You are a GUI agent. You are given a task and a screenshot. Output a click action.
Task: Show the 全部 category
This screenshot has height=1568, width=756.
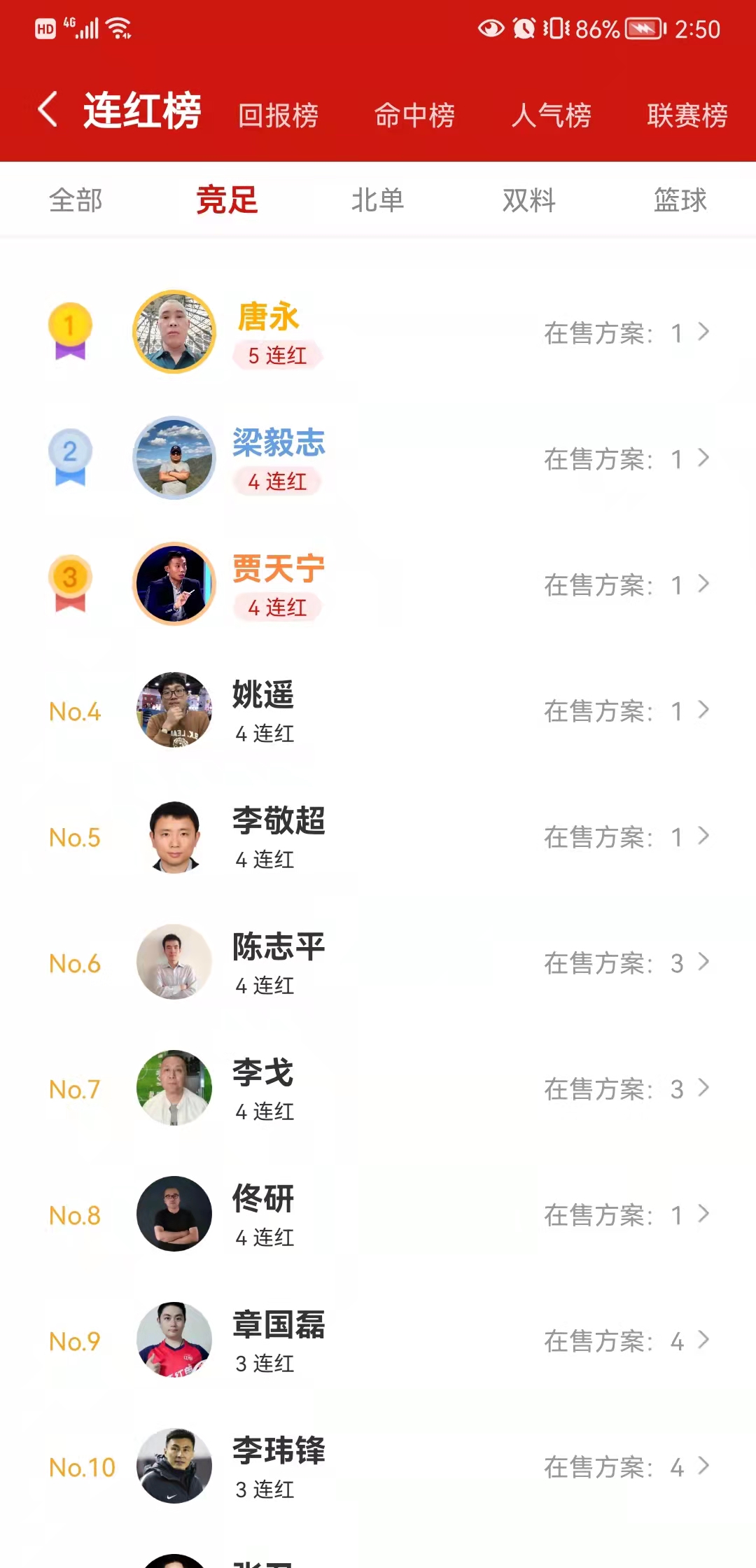(x=76, y=201)
